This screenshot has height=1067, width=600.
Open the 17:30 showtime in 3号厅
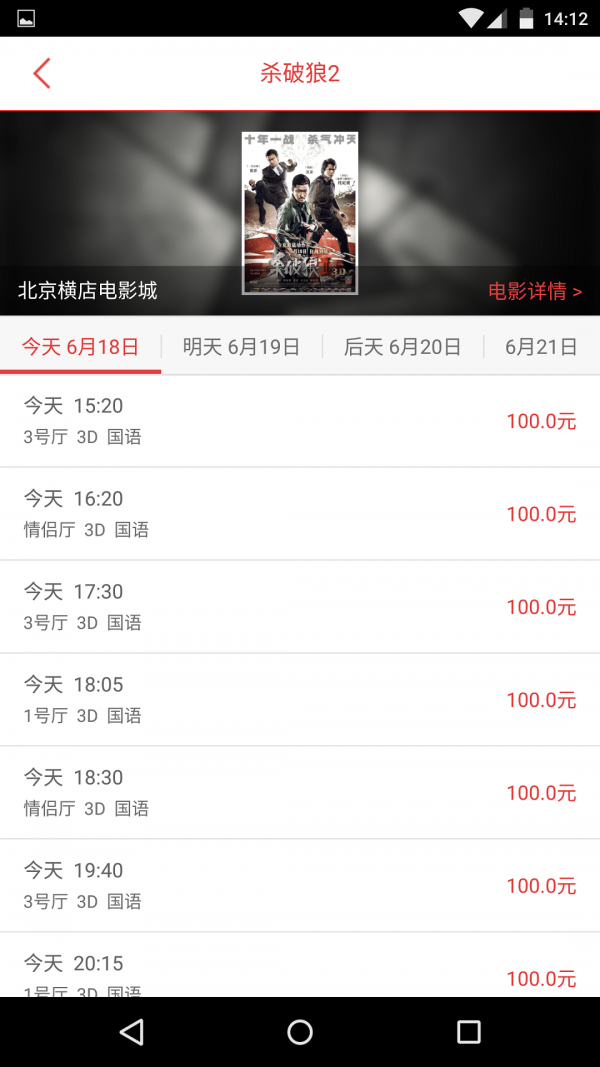coord(300,607)
